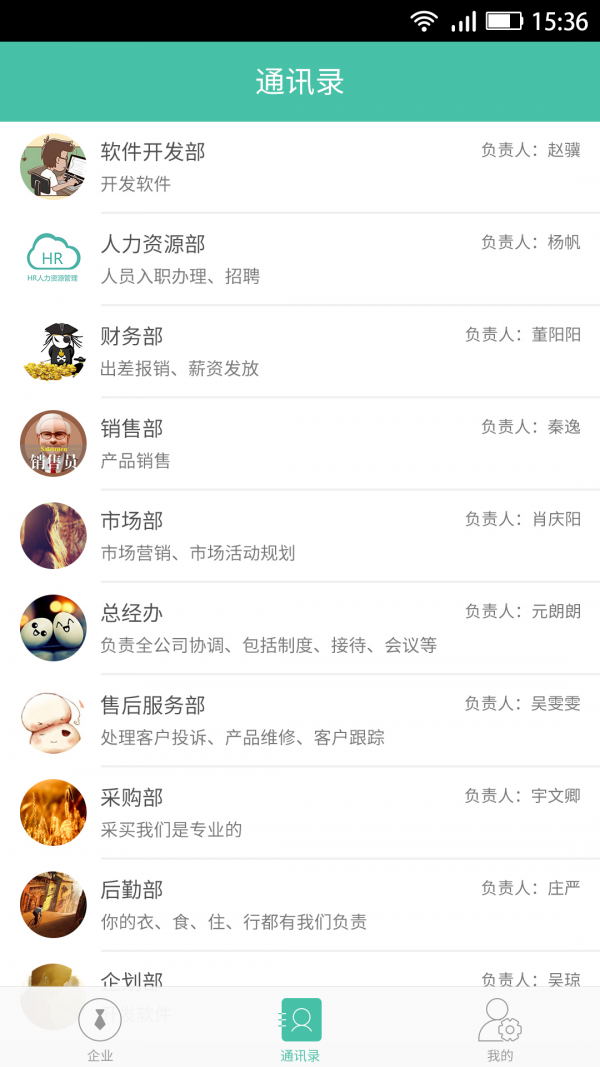Open the 采购部 department row
This screenshot has width=600, height=1067.
(300, 812)
